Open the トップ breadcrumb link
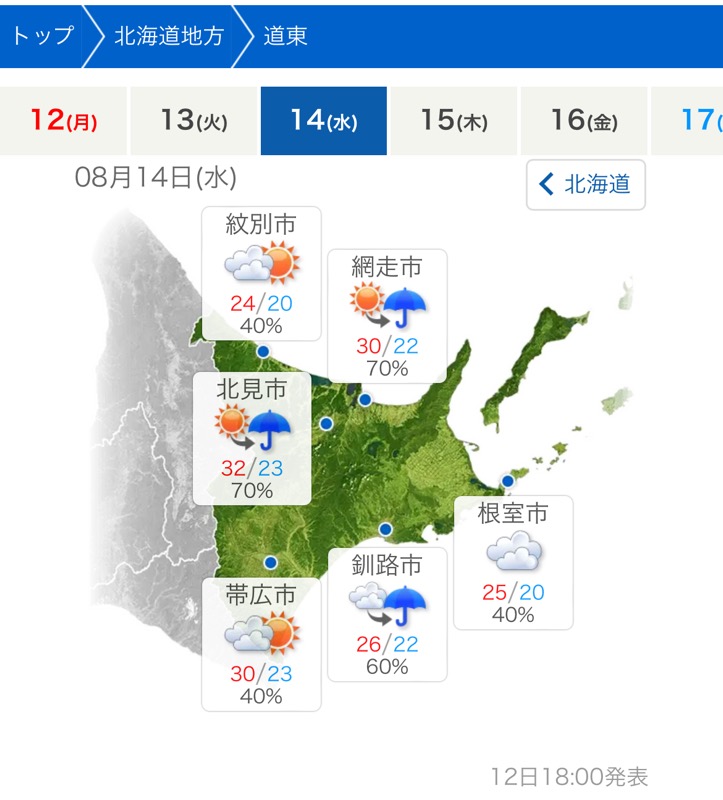 [43, 36]
